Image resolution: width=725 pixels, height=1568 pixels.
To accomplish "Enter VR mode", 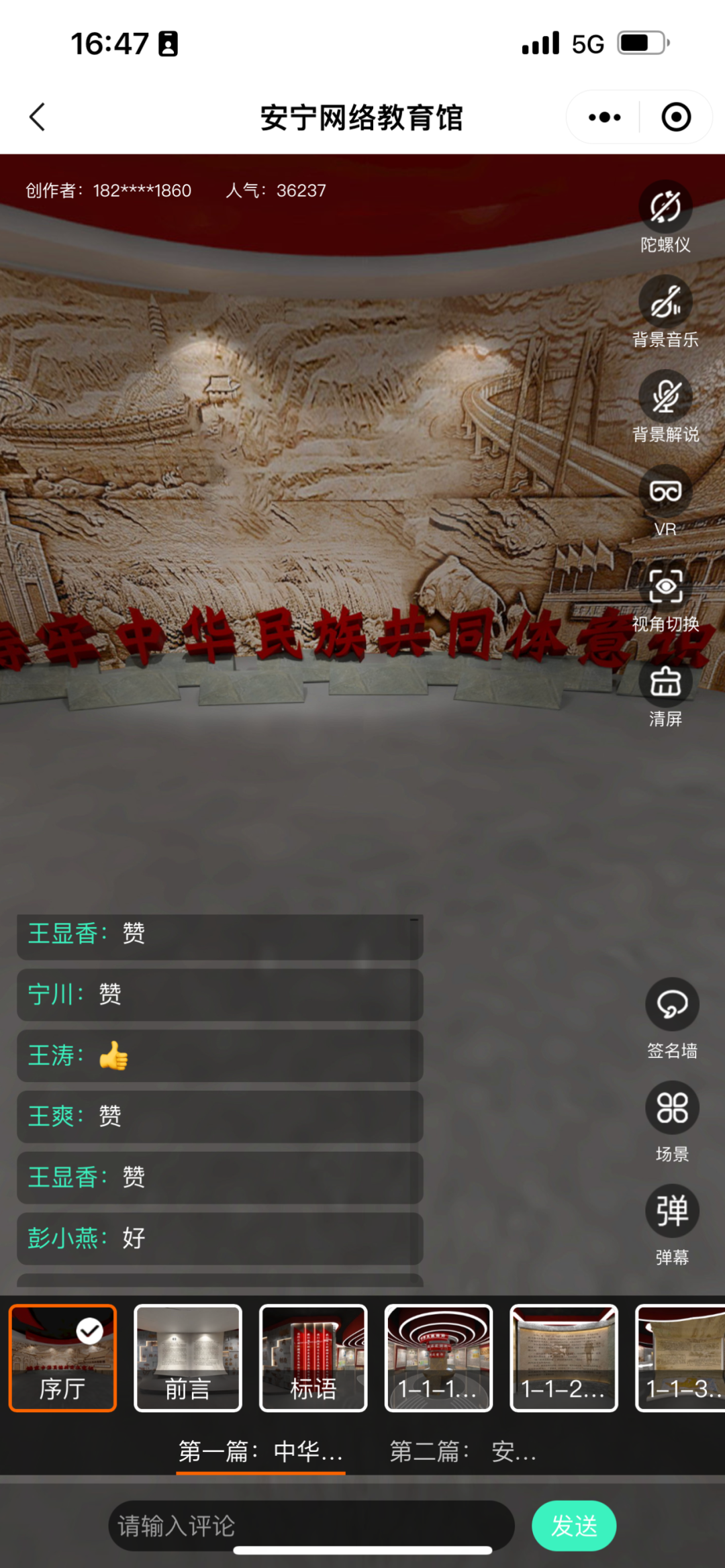I will coord(665,501).
